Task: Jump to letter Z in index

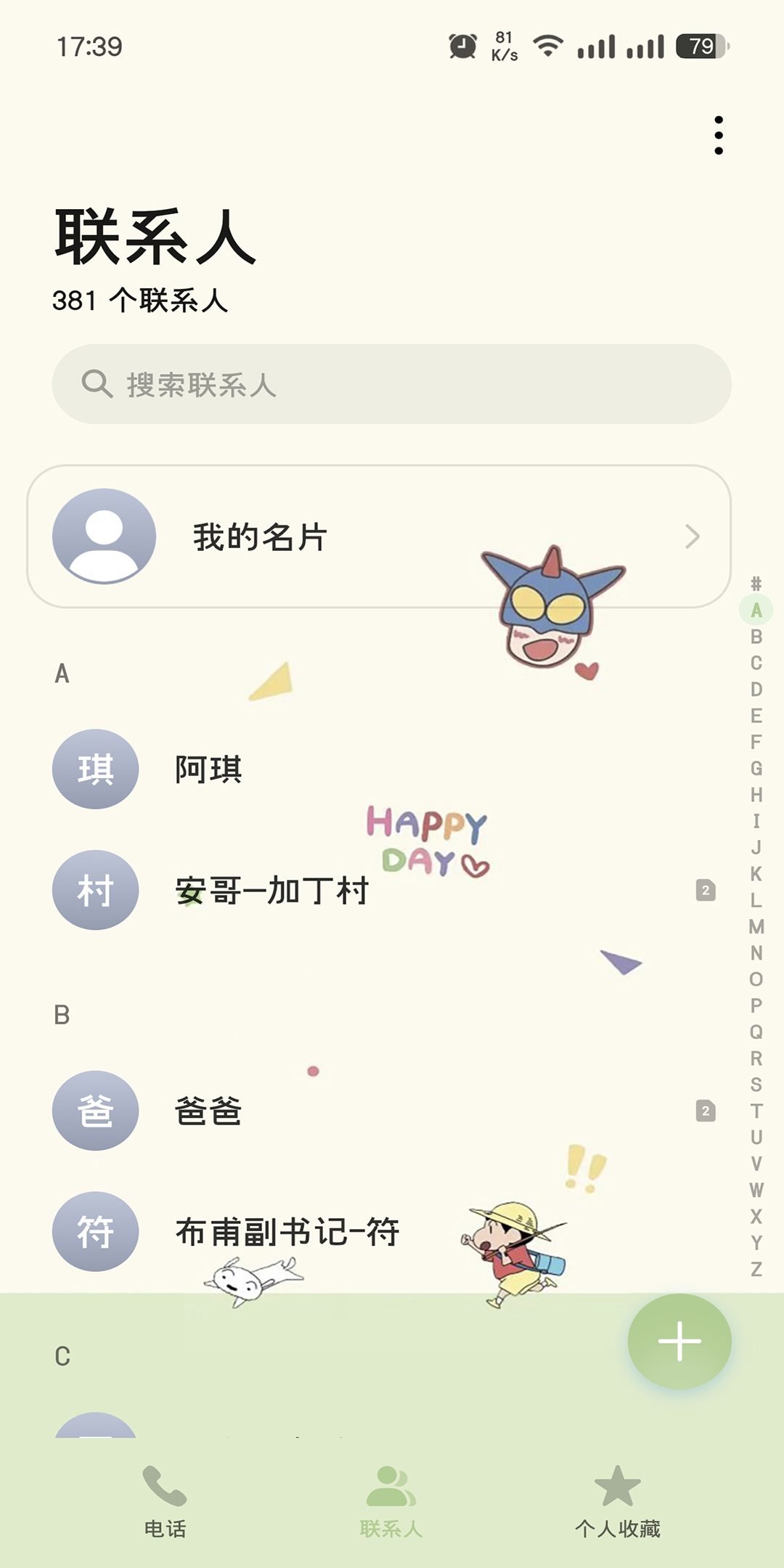Action: coord(756,1269)
